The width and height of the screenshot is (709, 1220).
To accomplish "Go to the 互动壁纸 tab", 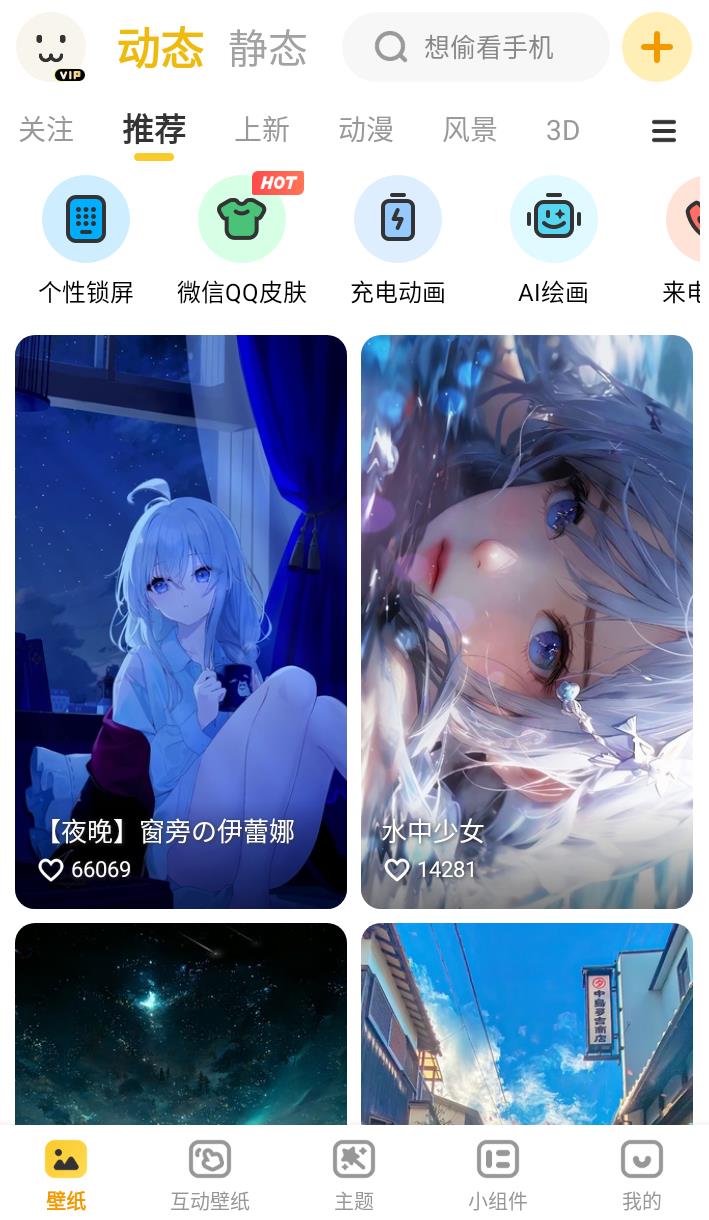I will tap(210, 1175).
